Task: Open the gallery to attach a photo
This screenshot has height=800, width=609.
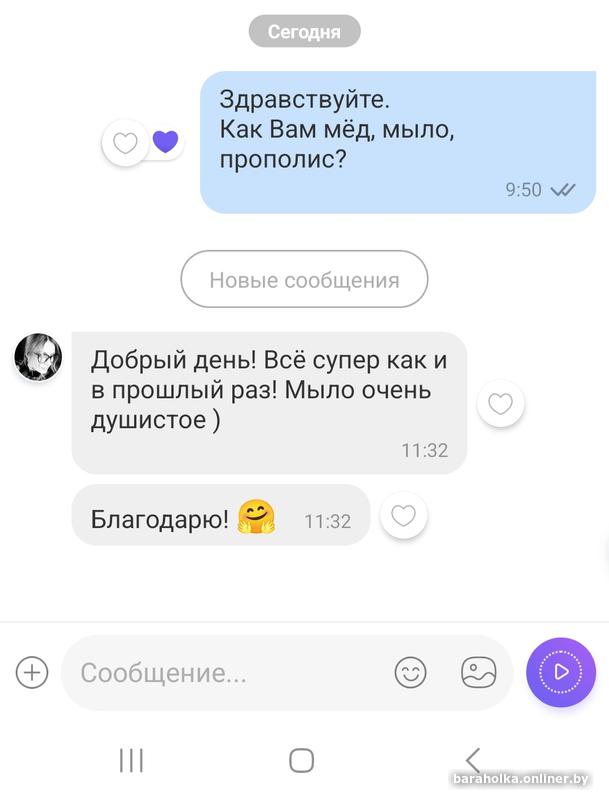Action: 478,672
